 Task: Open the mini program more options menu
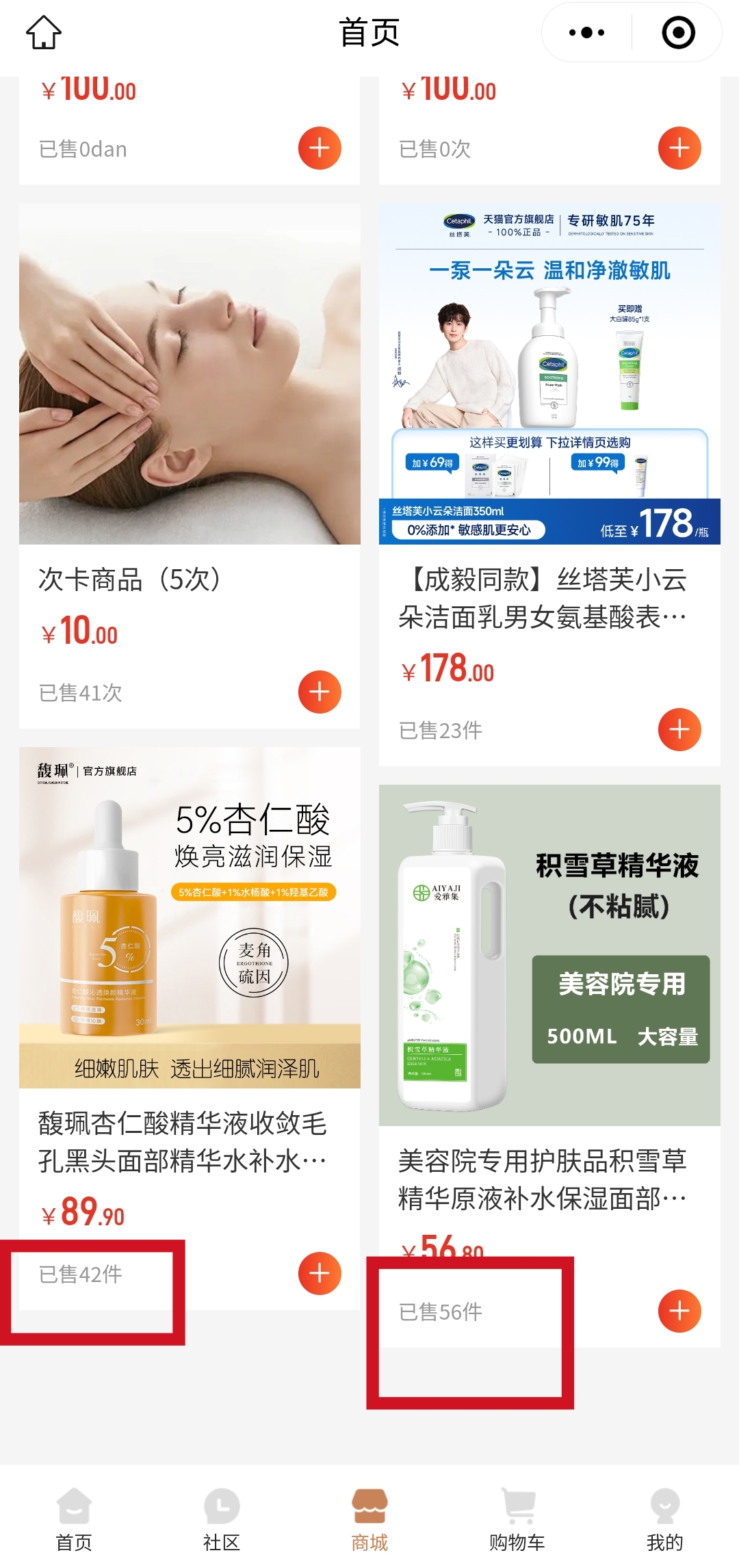pos(586,32)
